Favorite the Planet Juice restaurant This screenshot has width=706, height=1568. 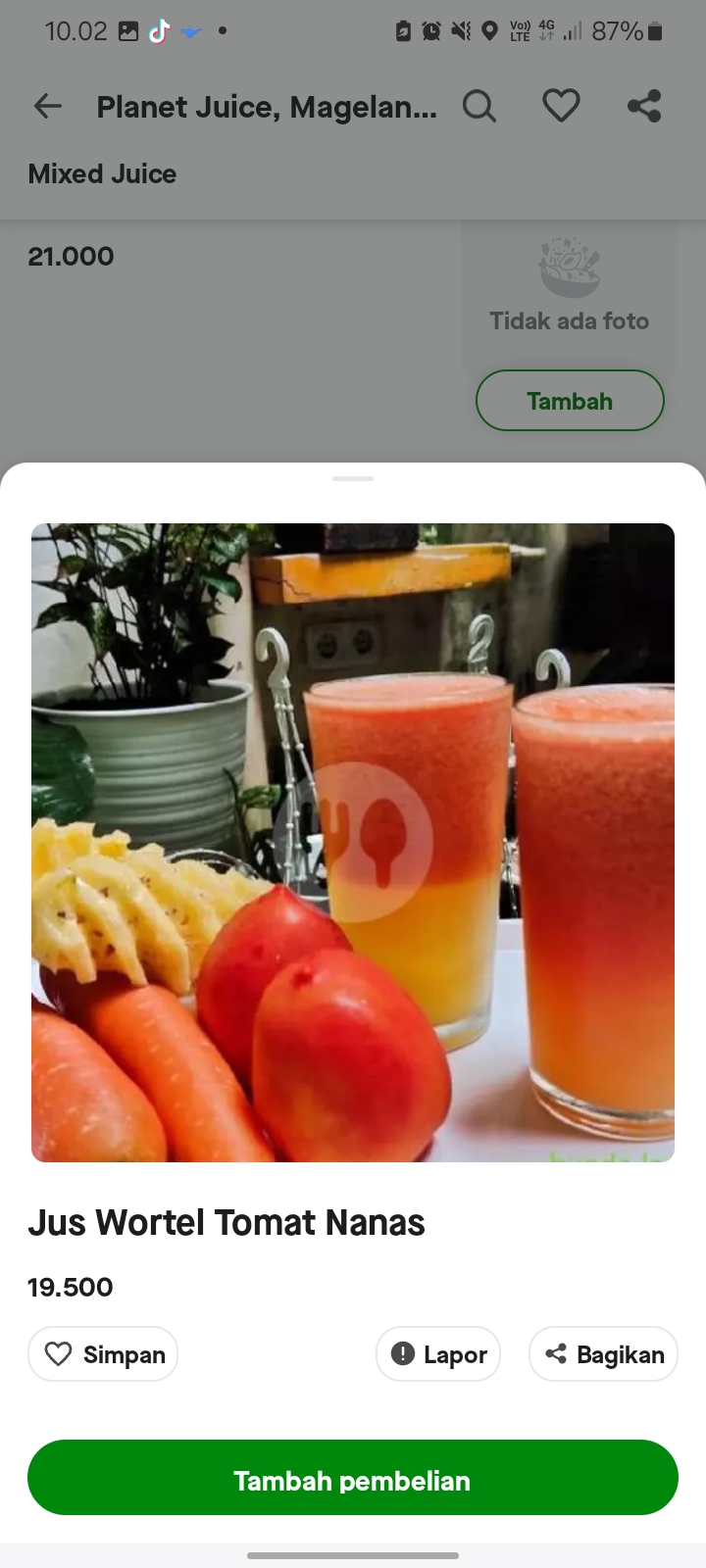click(x=561, y=106)
